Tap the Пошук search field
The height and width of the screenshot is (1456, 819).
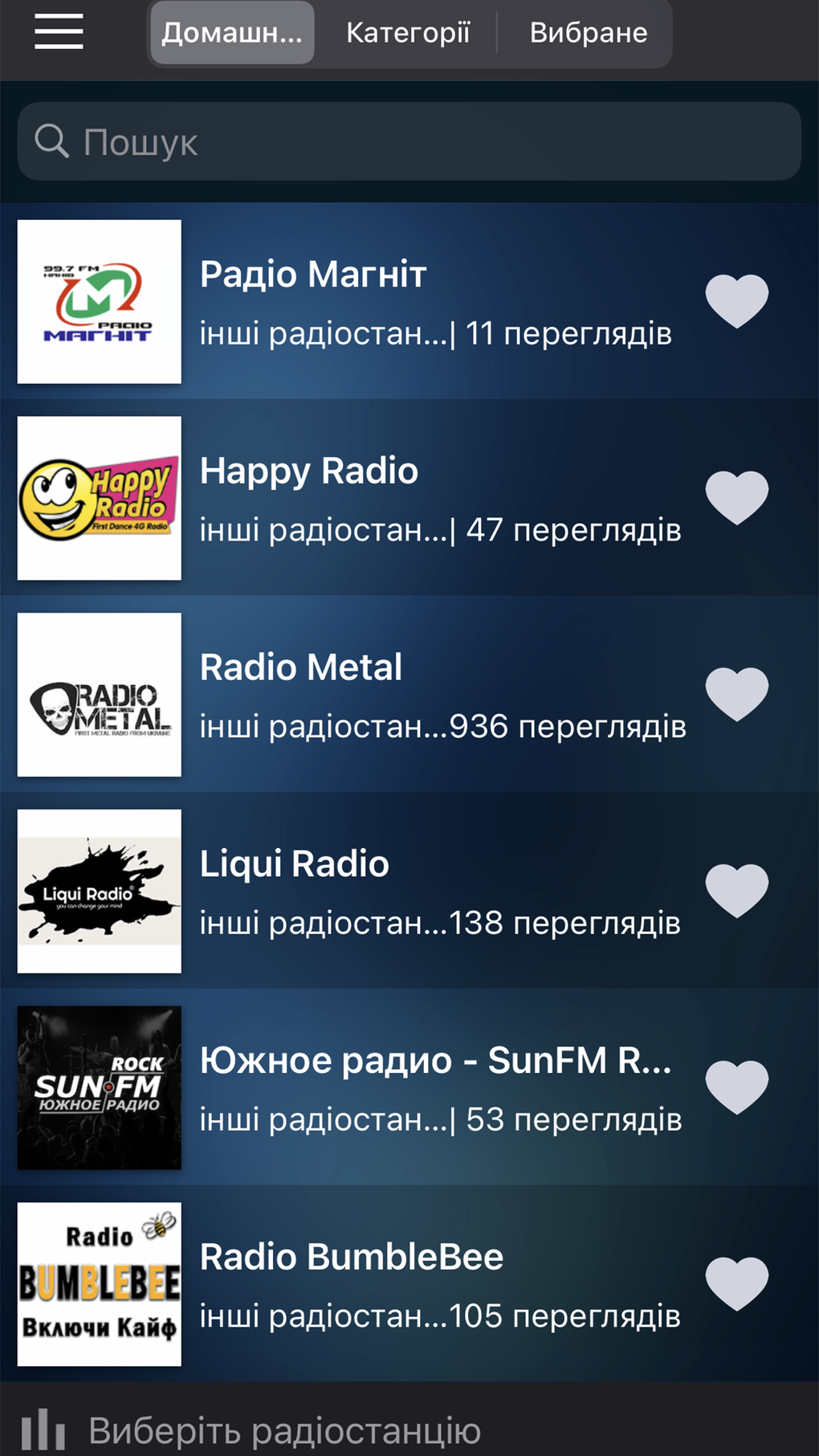[409, 141]
